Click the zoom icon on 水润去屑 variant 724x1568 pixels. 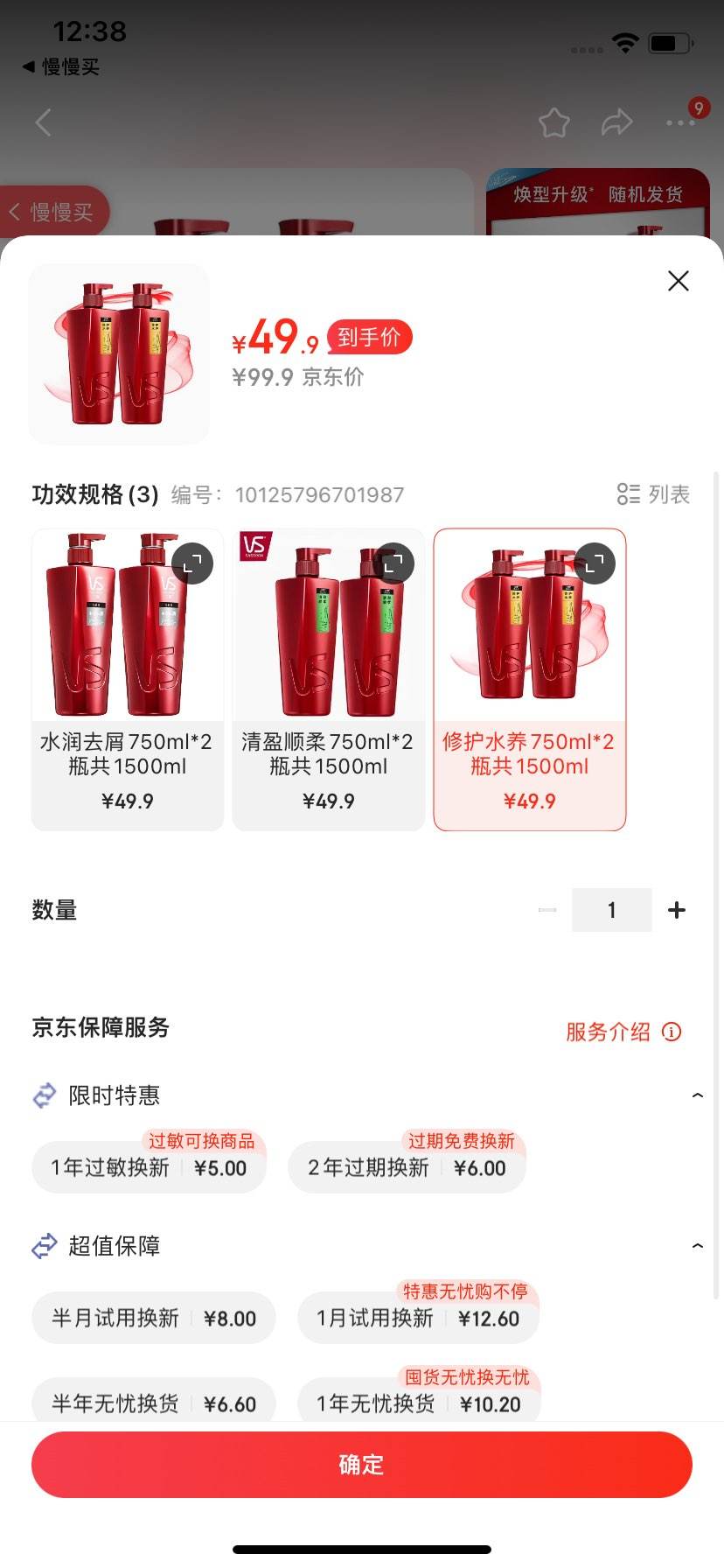(193, 563)
